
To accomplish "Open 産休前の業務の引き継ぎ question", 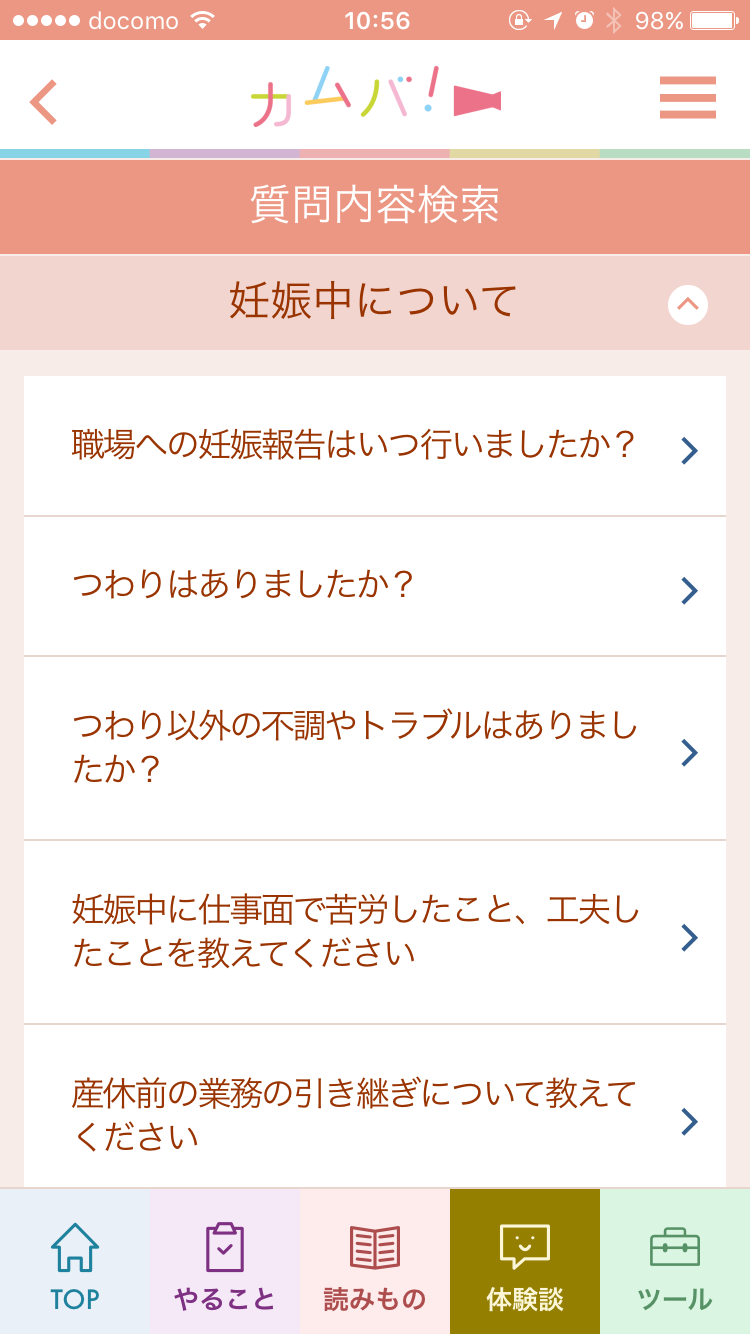I will click(x=375, y=1107).
